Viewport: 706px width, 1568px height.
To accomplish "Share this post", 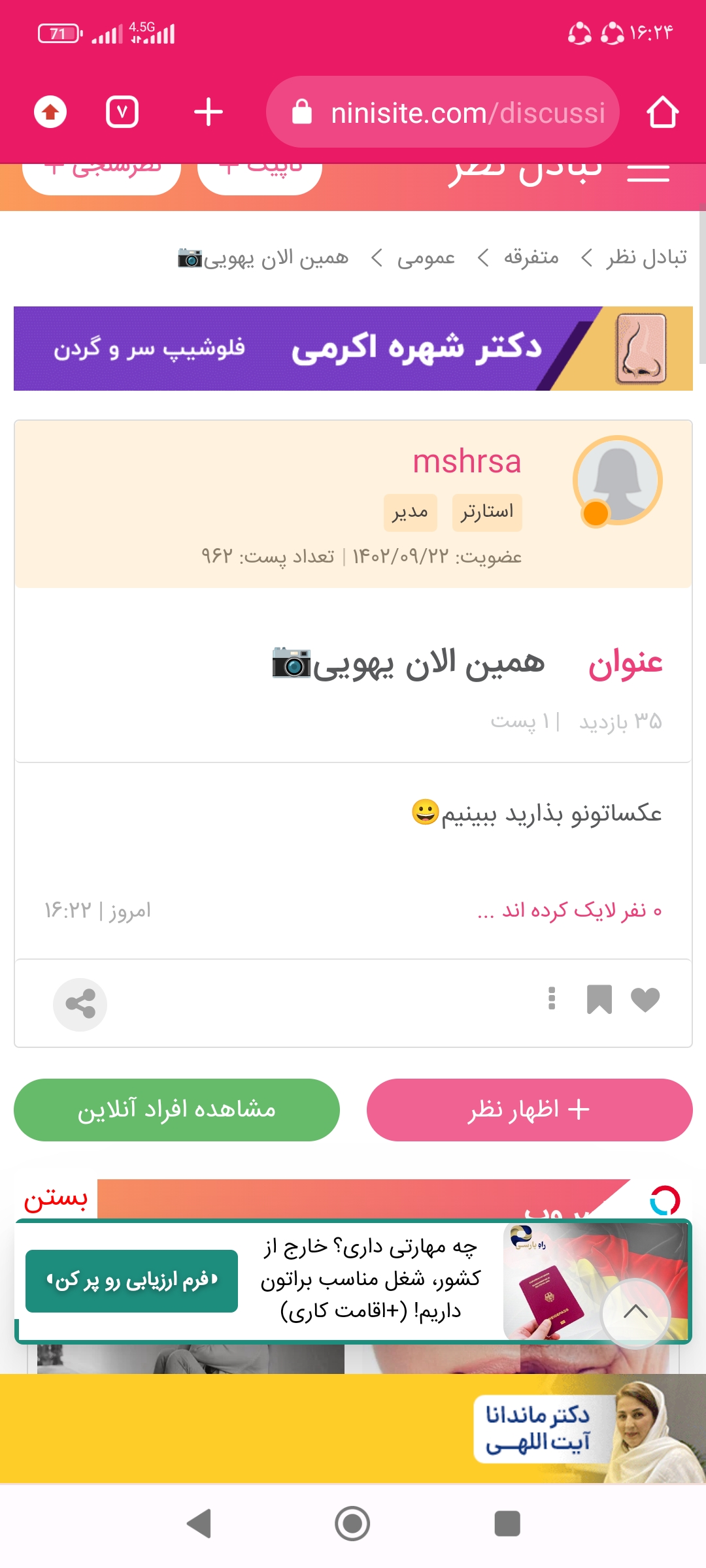I will [80, 1004].
